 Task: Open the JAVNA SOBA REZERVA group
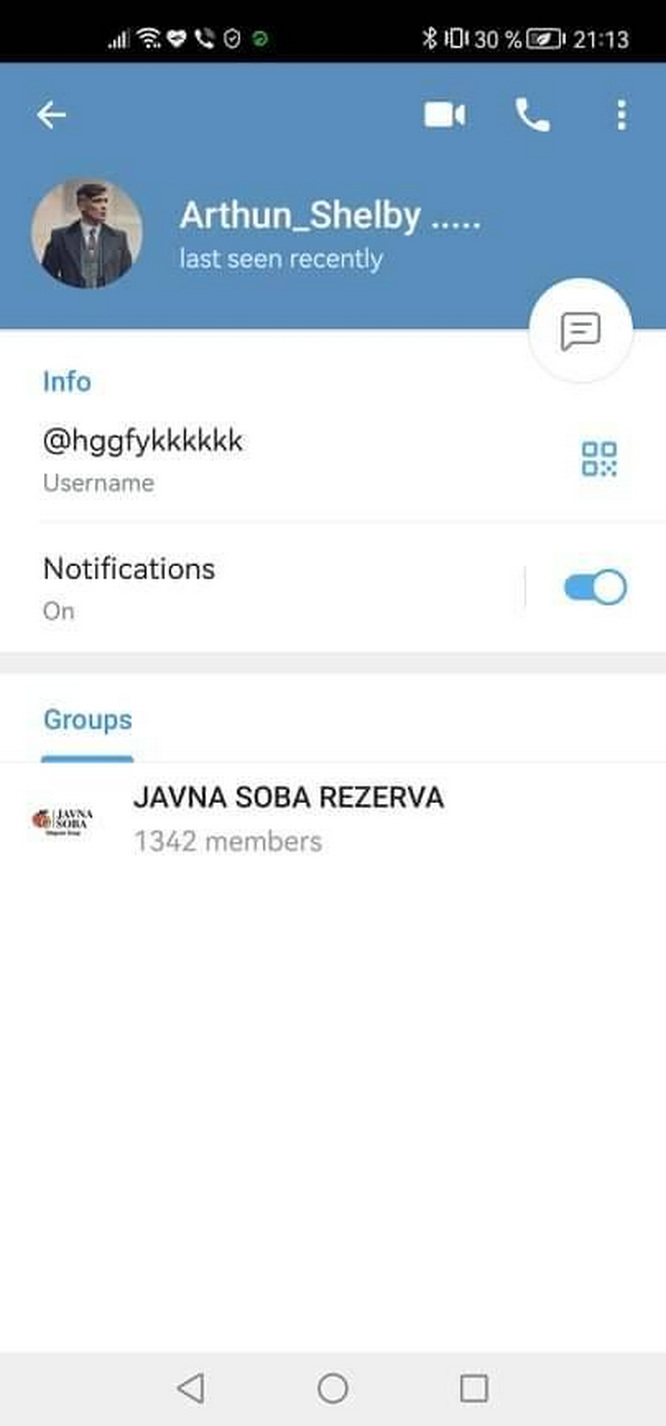point(288,819)
